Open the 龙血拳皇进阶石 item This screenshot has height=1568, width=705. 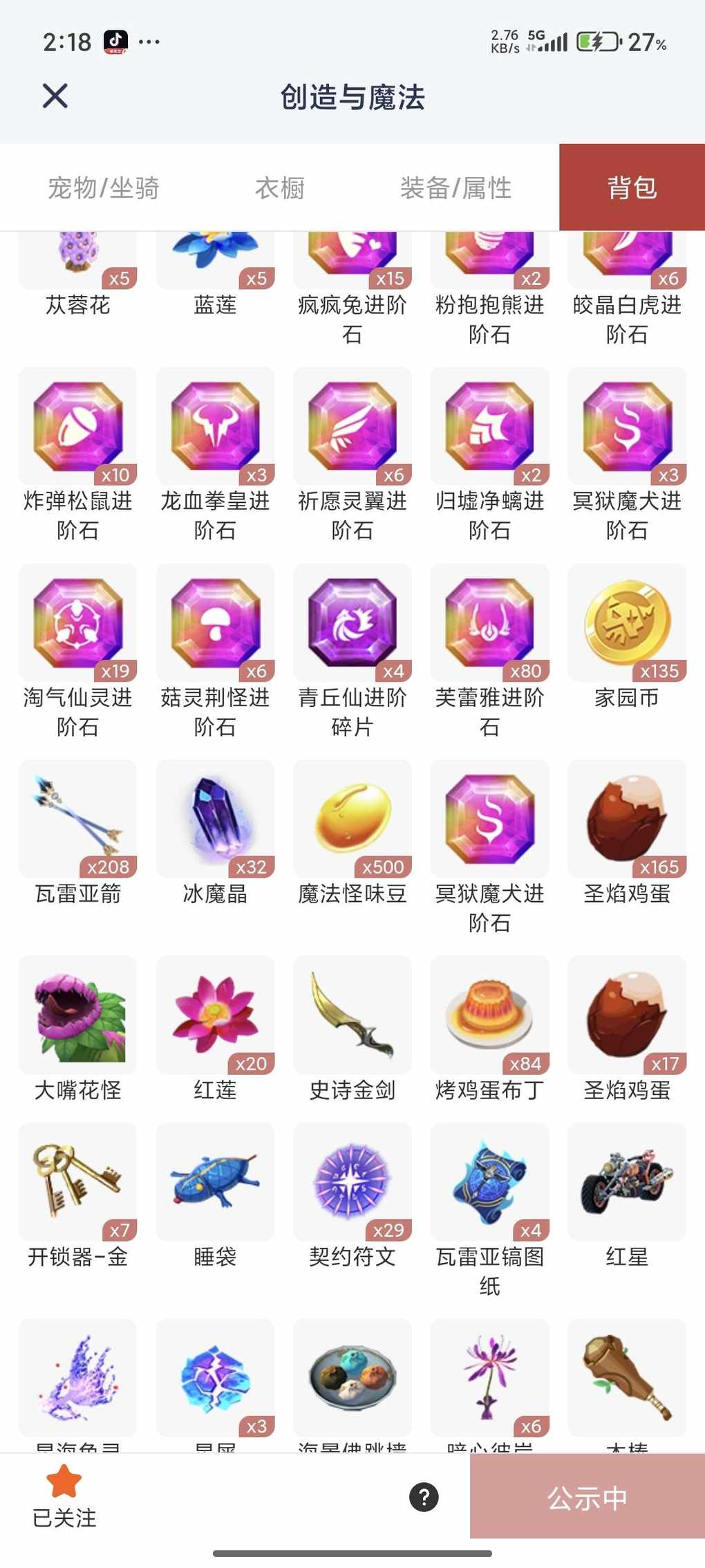coord(215,426)
